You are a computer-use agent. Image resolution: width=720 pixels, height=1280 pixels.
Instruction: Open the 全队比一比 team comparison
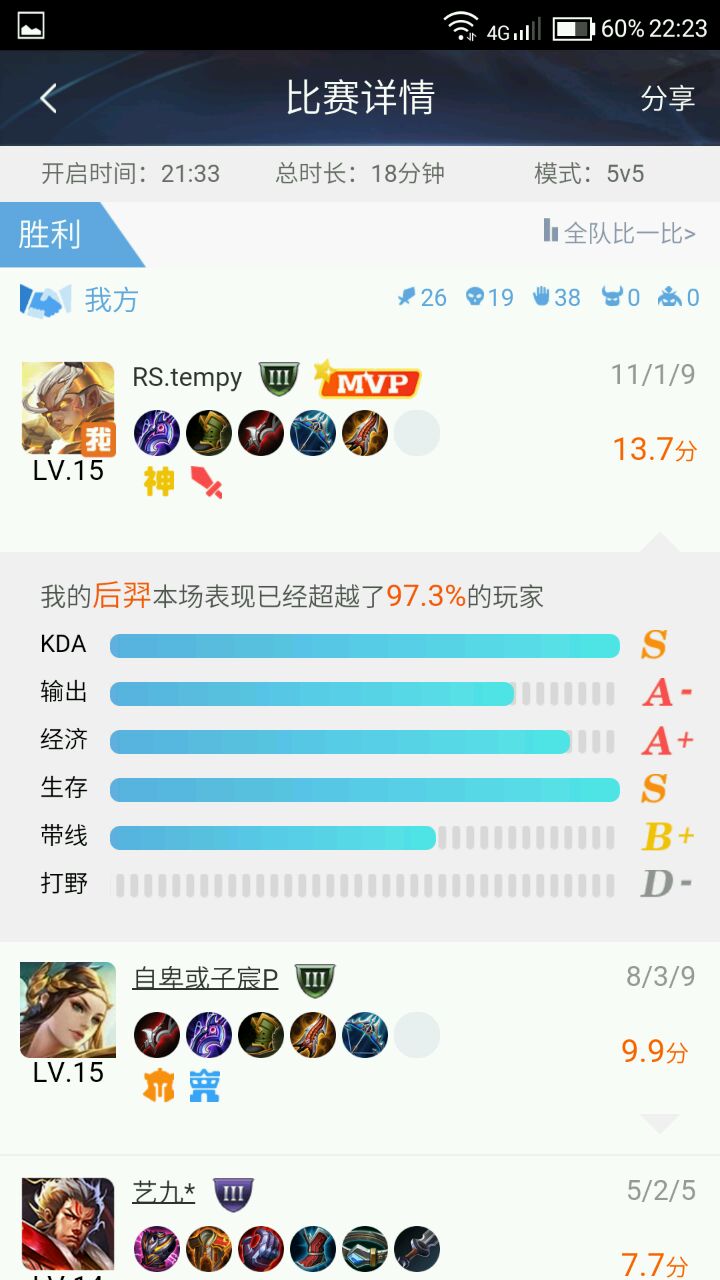pyautogui.click(x=619, y=233)
